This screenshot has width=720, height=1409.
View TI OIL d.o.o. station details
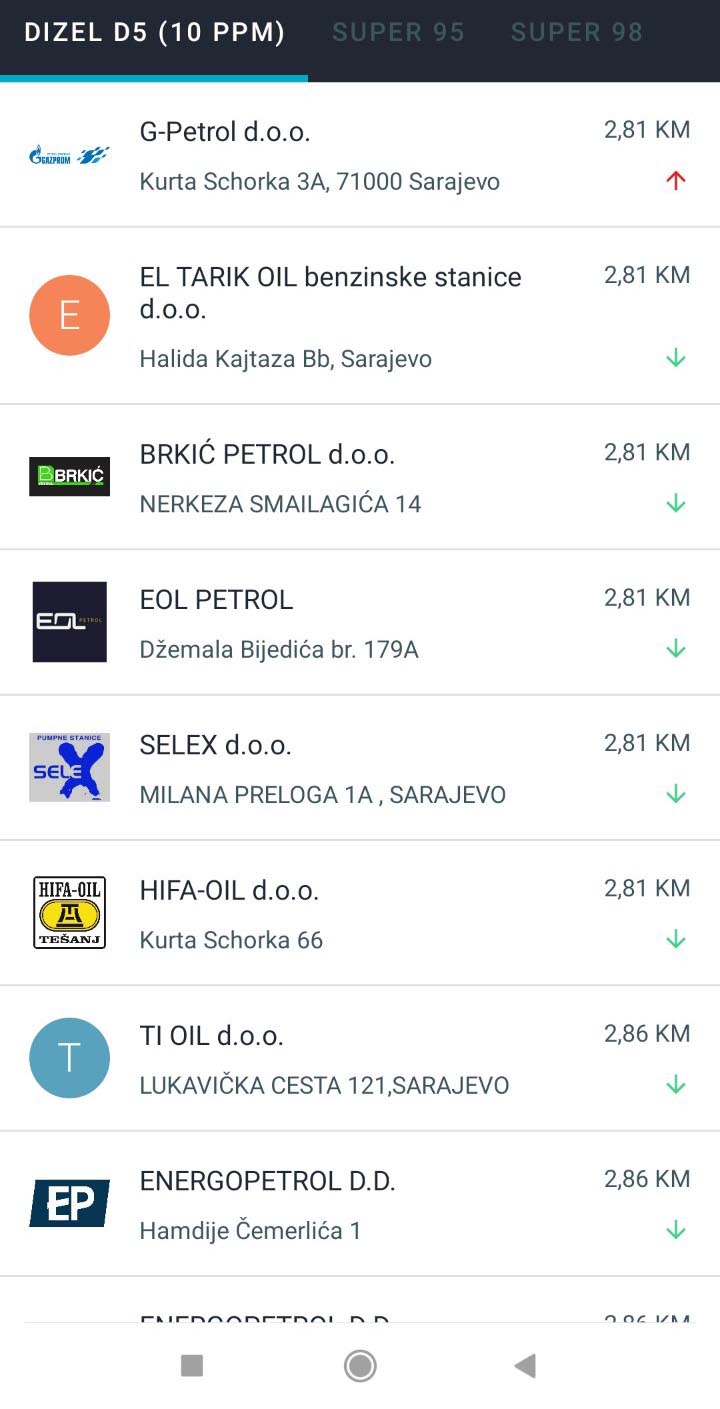[x=360, y=1058]
